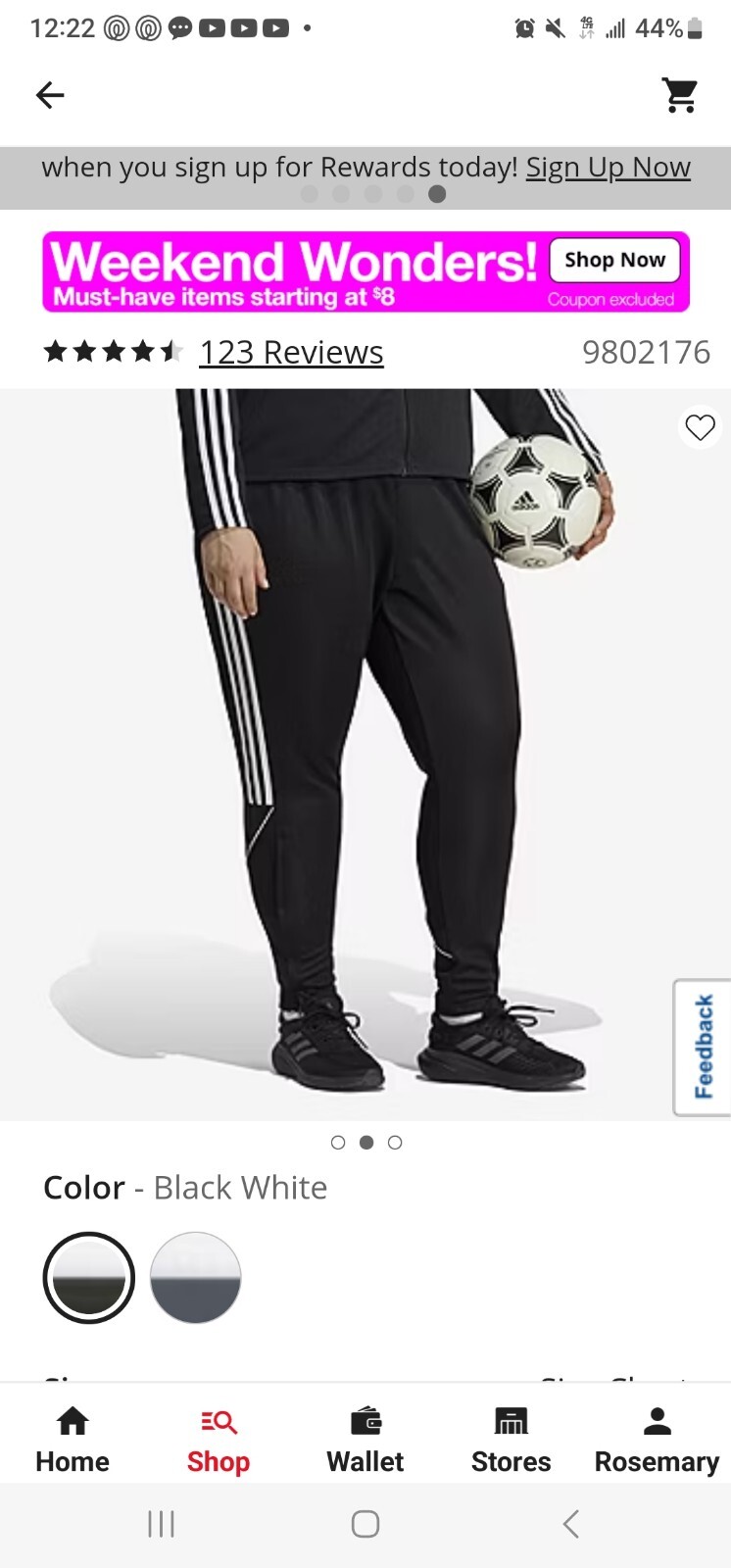The width and height of the screenshot is (731, 1568).
Task: Open the Feedback side tab
Action: [703, 1047]
